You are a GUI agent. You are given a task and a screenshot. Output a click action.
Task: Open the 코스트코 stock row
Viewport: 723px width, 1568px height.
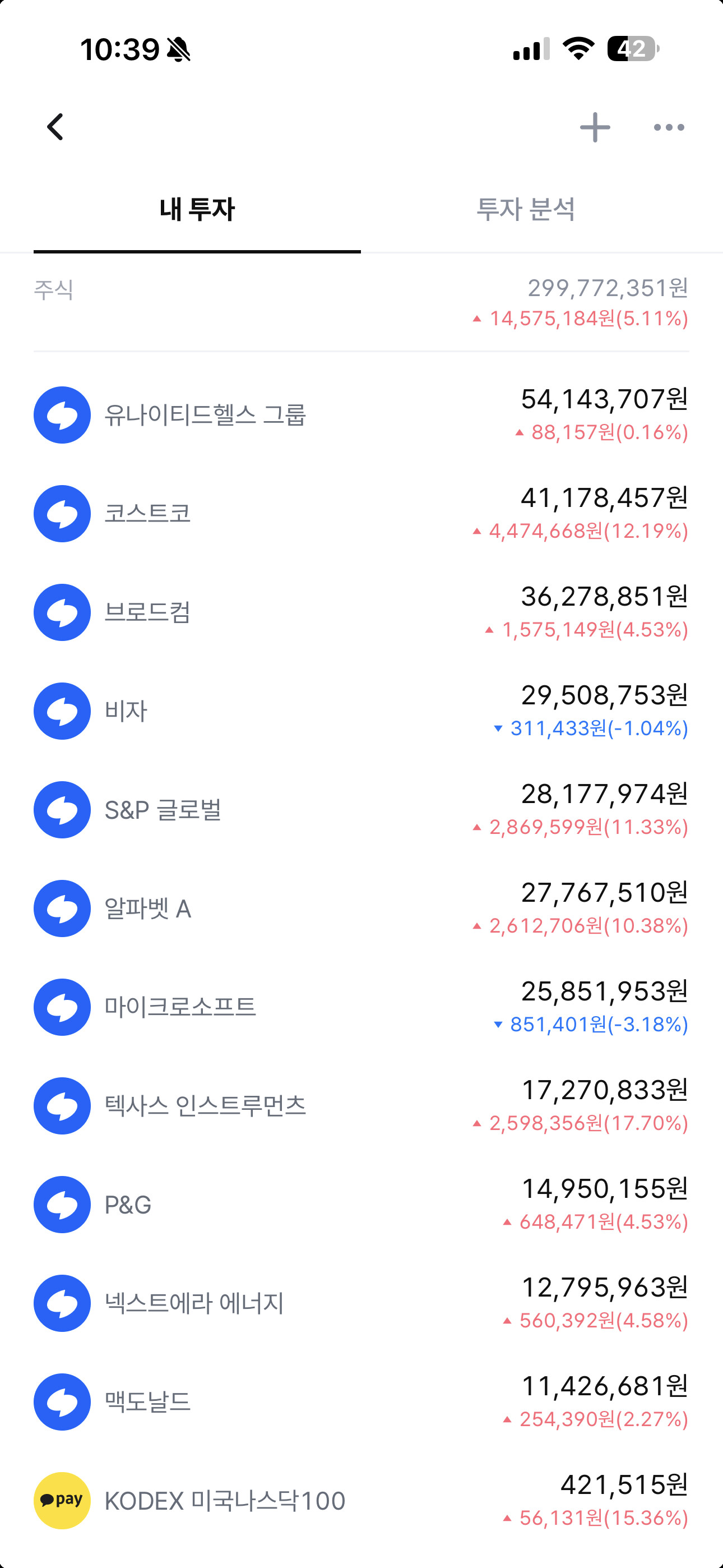(360, 514)
